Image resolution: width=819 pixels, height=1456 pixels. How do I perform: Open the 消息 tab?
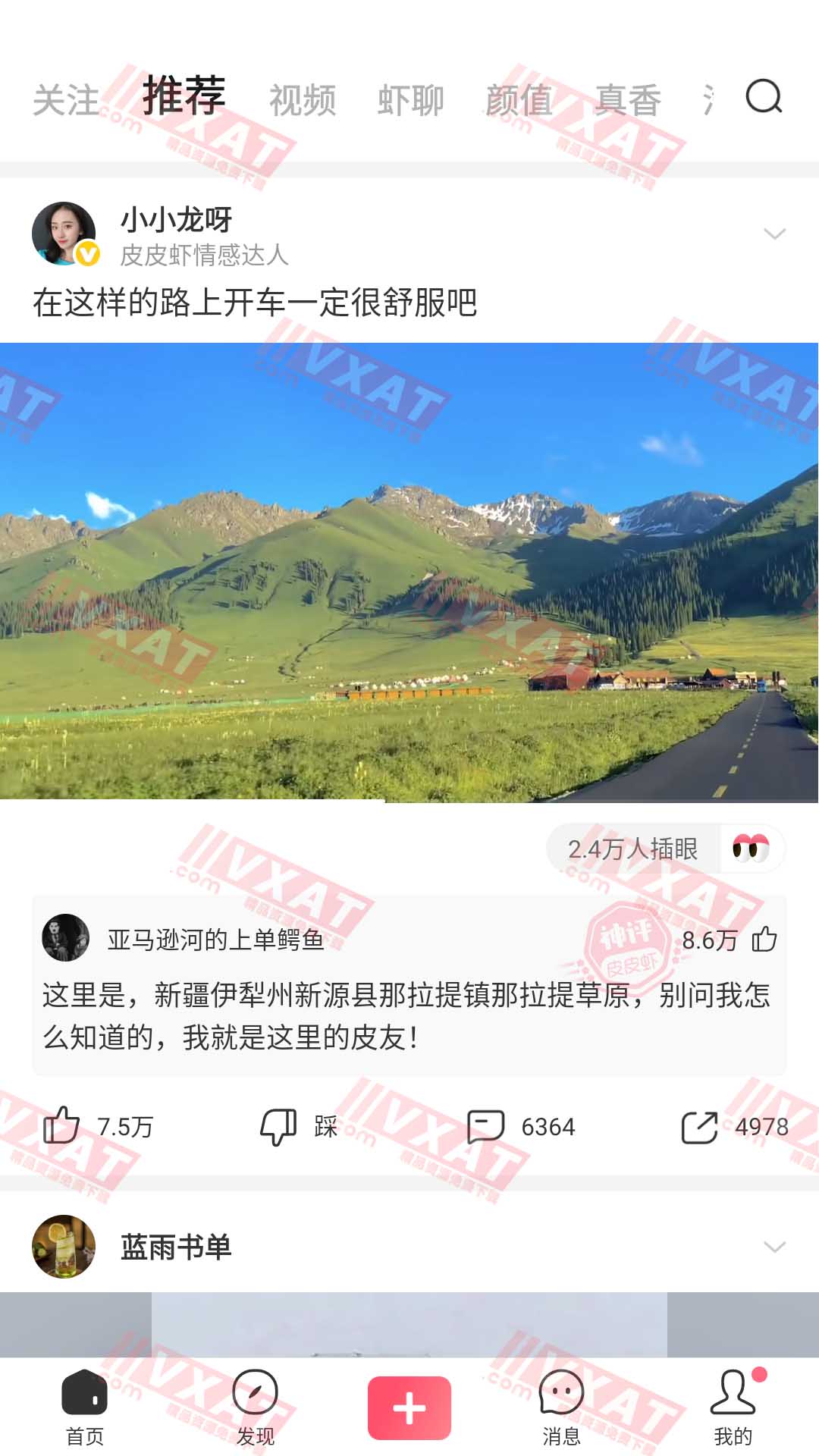point(561,1407)
